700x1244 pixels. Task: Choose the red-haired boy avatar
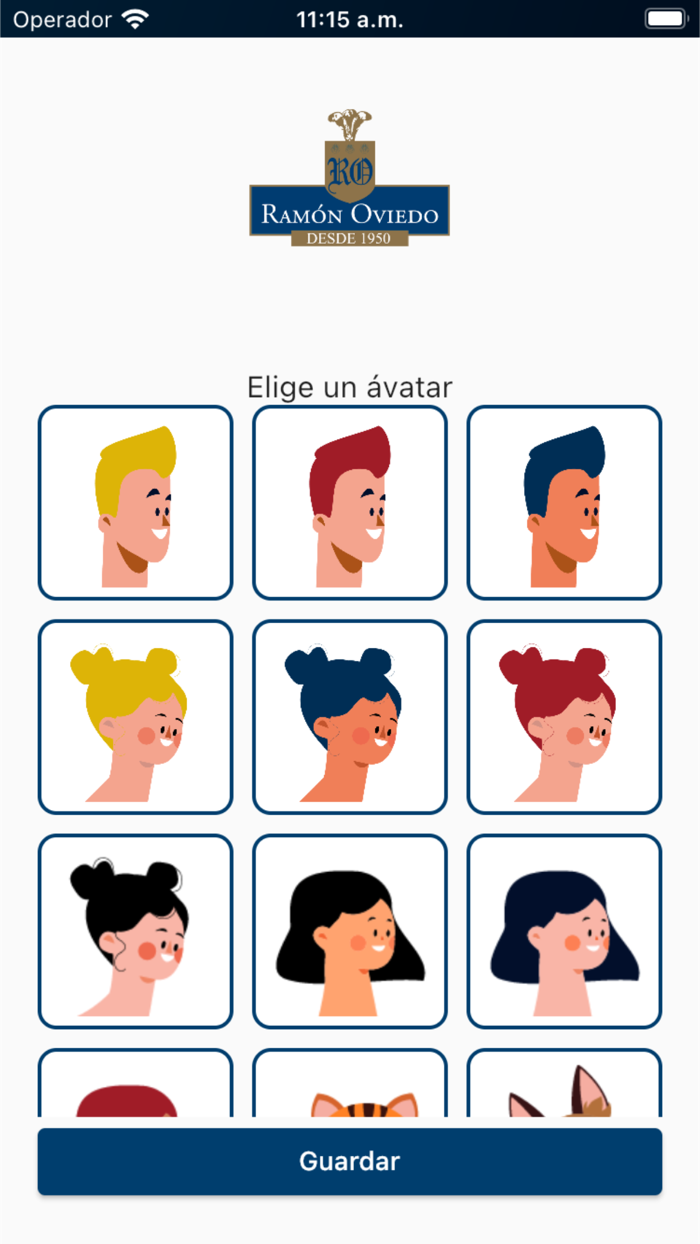(x=349, y=502)
